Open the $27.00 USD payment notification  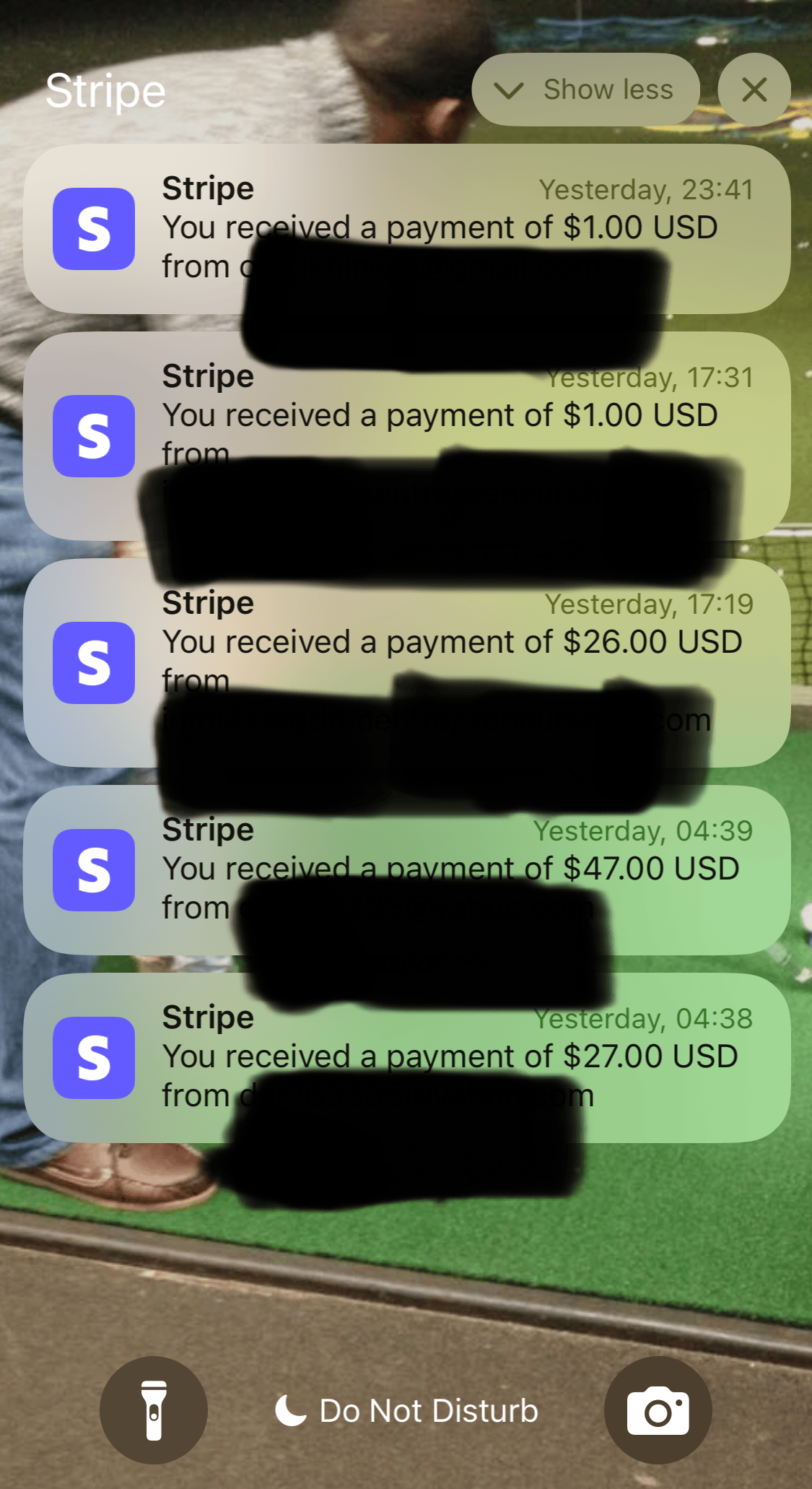[x=440, y=1047]
